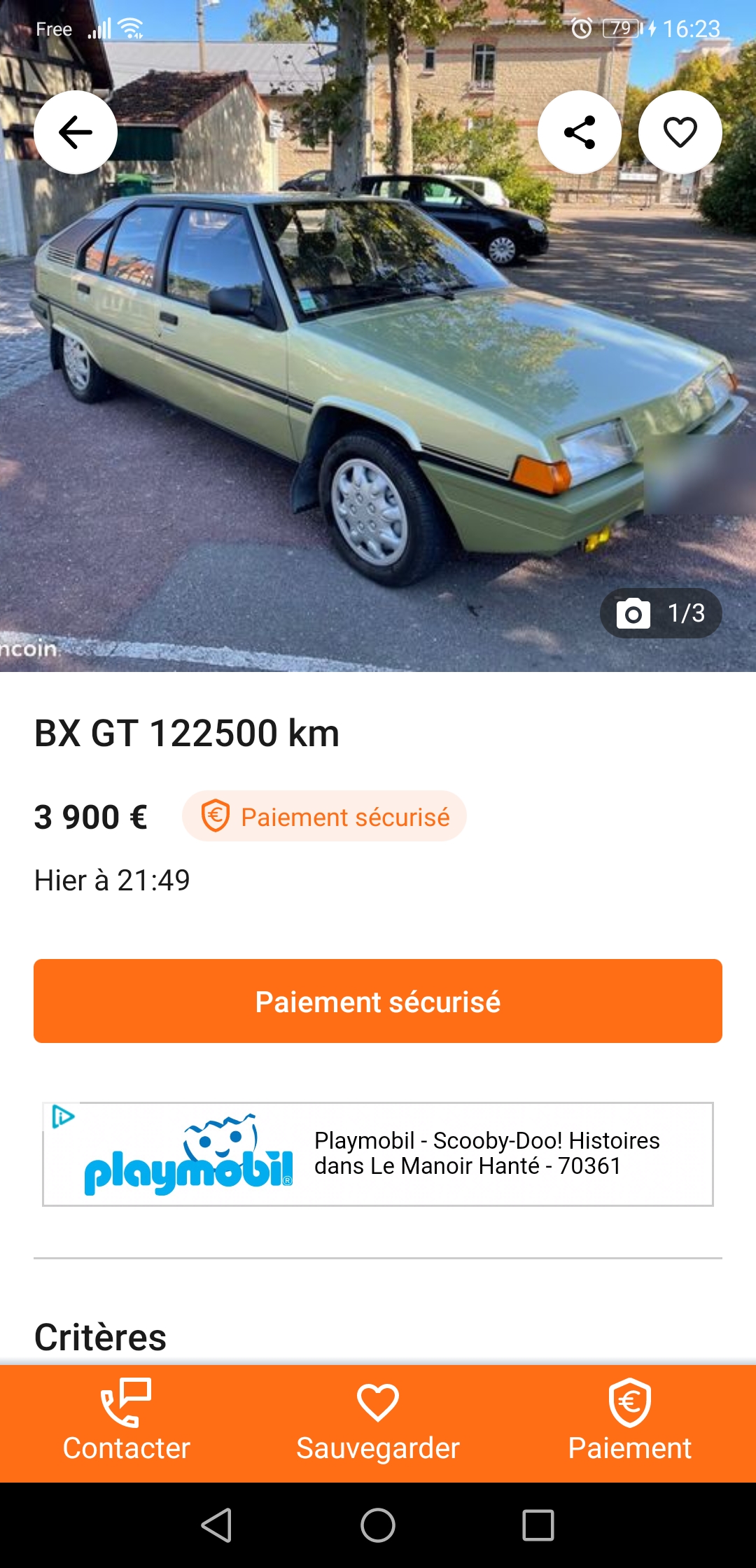Share this BX GT listing
The height and width of the screenshot is (1568, 756).
(579, 132)
